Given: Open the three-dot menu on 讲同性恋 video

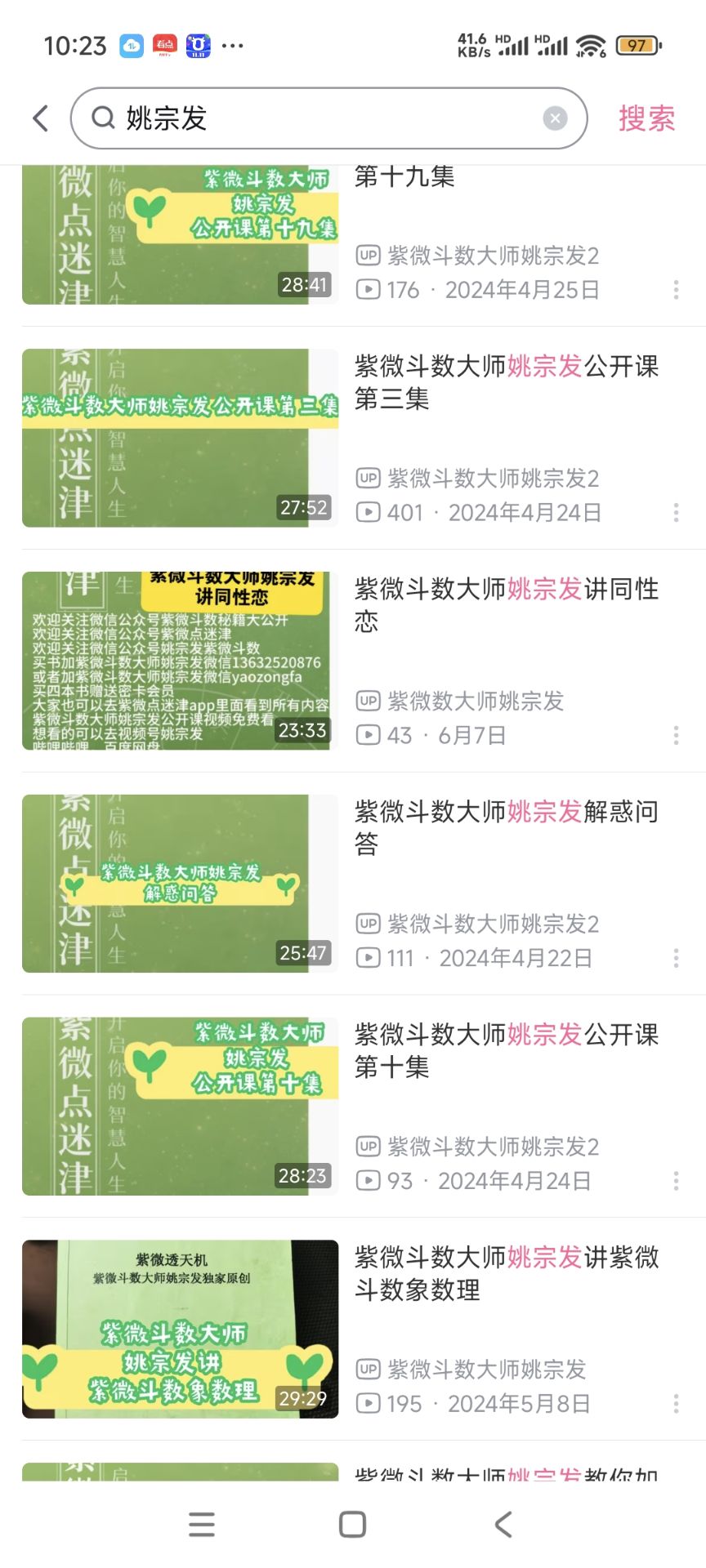Looking at the screenshot, I should tap(677, 735).
